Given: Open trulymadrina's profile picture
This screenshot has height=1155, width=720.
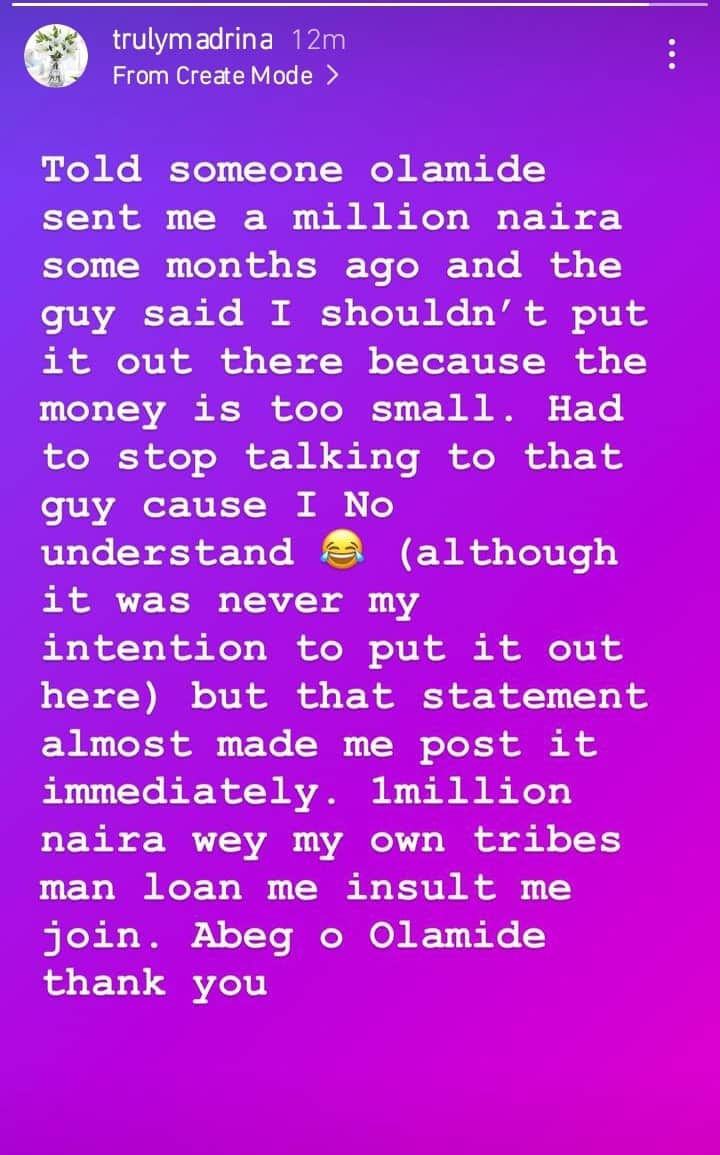Looking at the screenshot, I should [58, 57].
